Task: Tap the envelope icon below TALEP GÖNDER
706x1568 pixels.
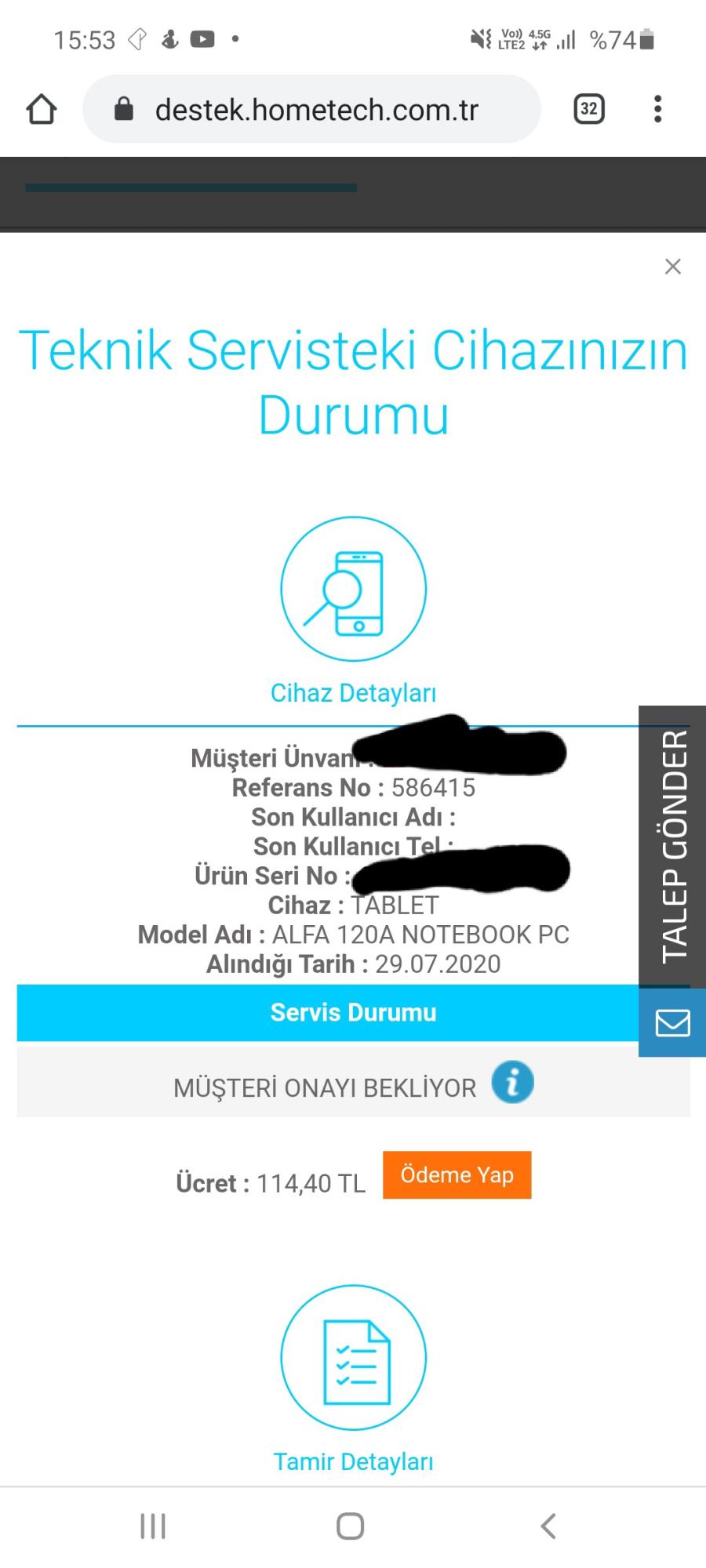Action: 672,1022
